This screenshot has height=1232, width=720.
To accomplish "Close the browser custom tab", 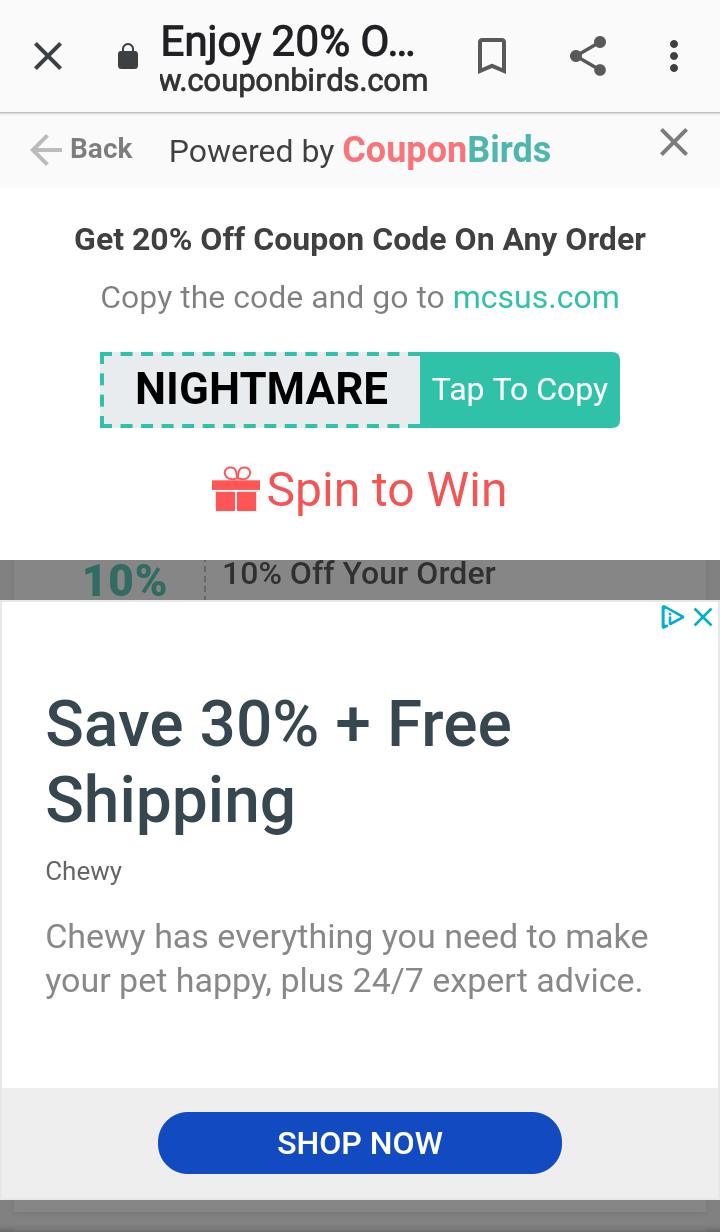I will click(48, 56).
